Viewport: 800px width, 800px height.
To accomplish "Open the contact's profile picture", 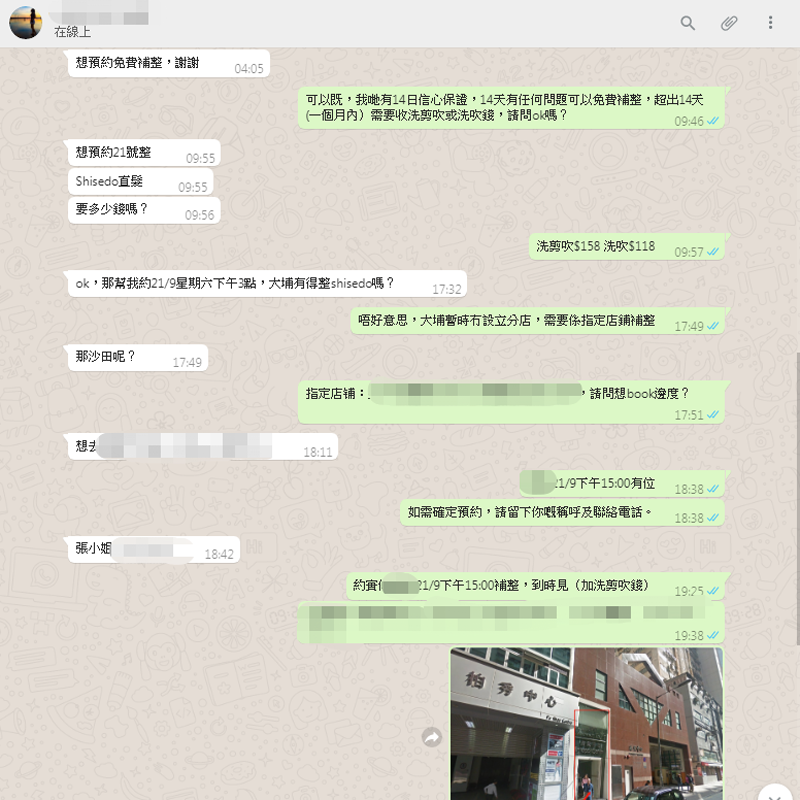I will pos(26,22).
